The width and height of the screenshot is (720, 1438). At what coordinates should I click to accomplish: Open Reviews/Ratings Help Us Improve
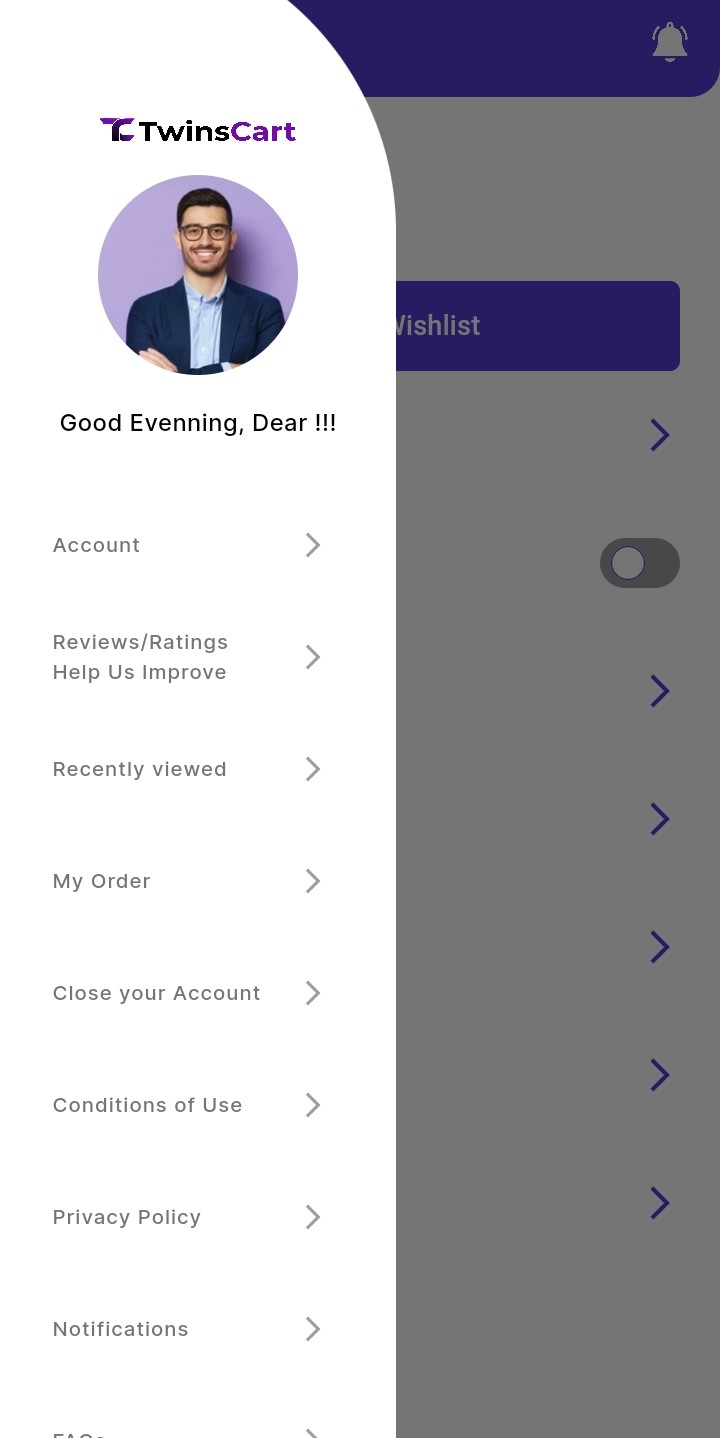186,657
